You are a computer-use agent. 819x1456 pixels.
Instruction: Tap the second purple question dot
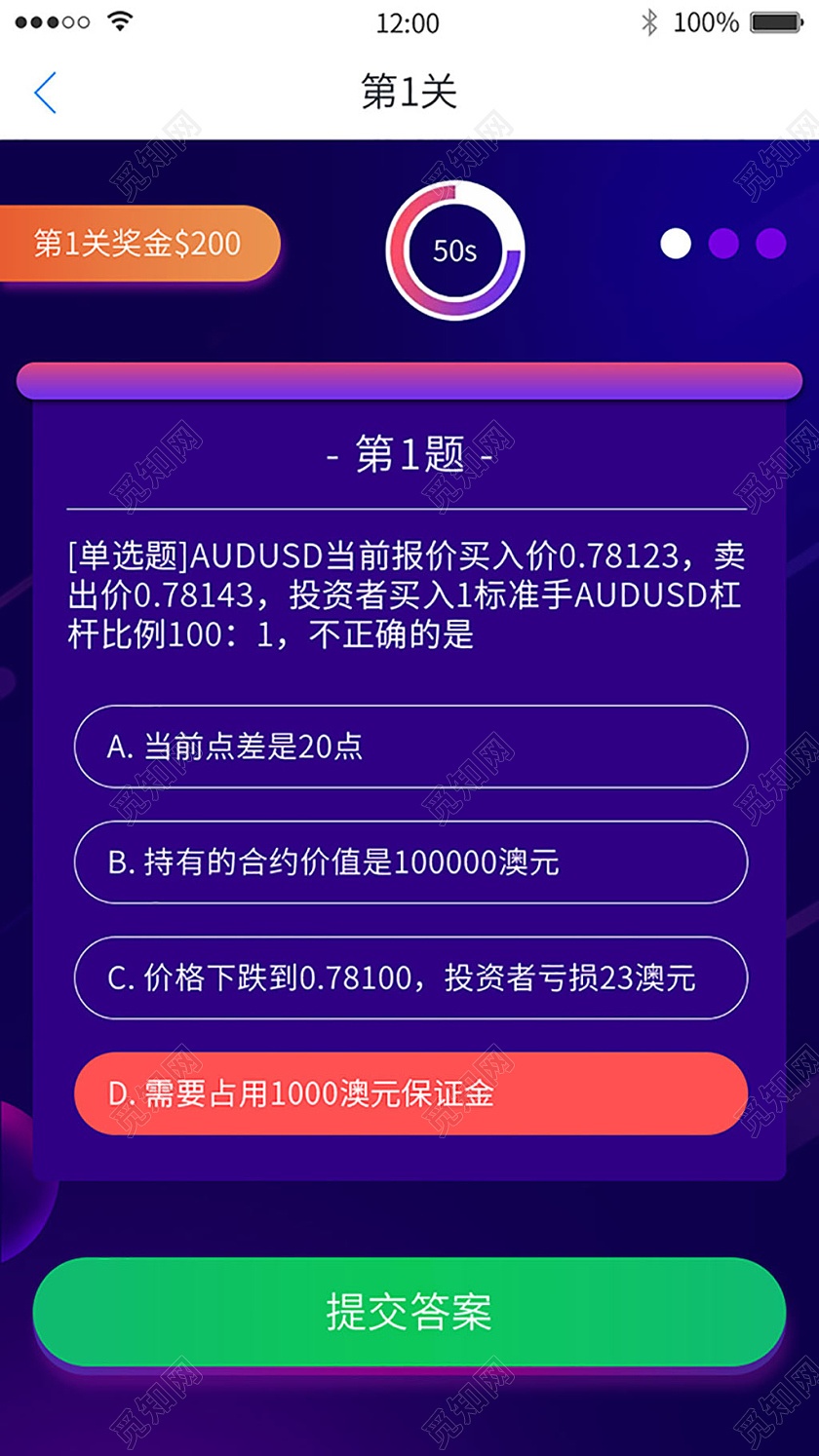(x=723, y=244)
